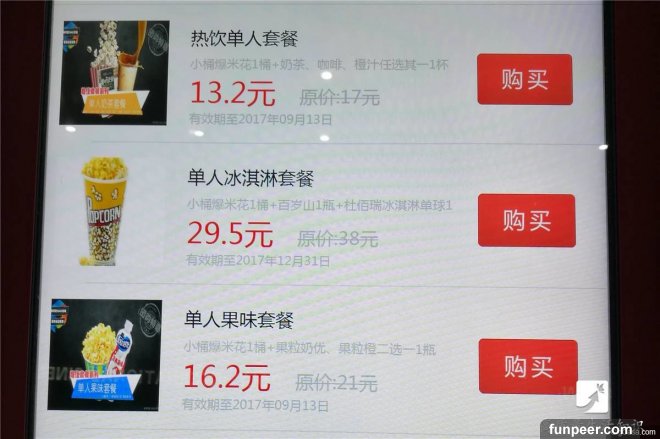The width and height of the screenshot is (660, 439).
Task: Buy the 单人果味套餐 for 16.2元
Action: pos(527,366)
